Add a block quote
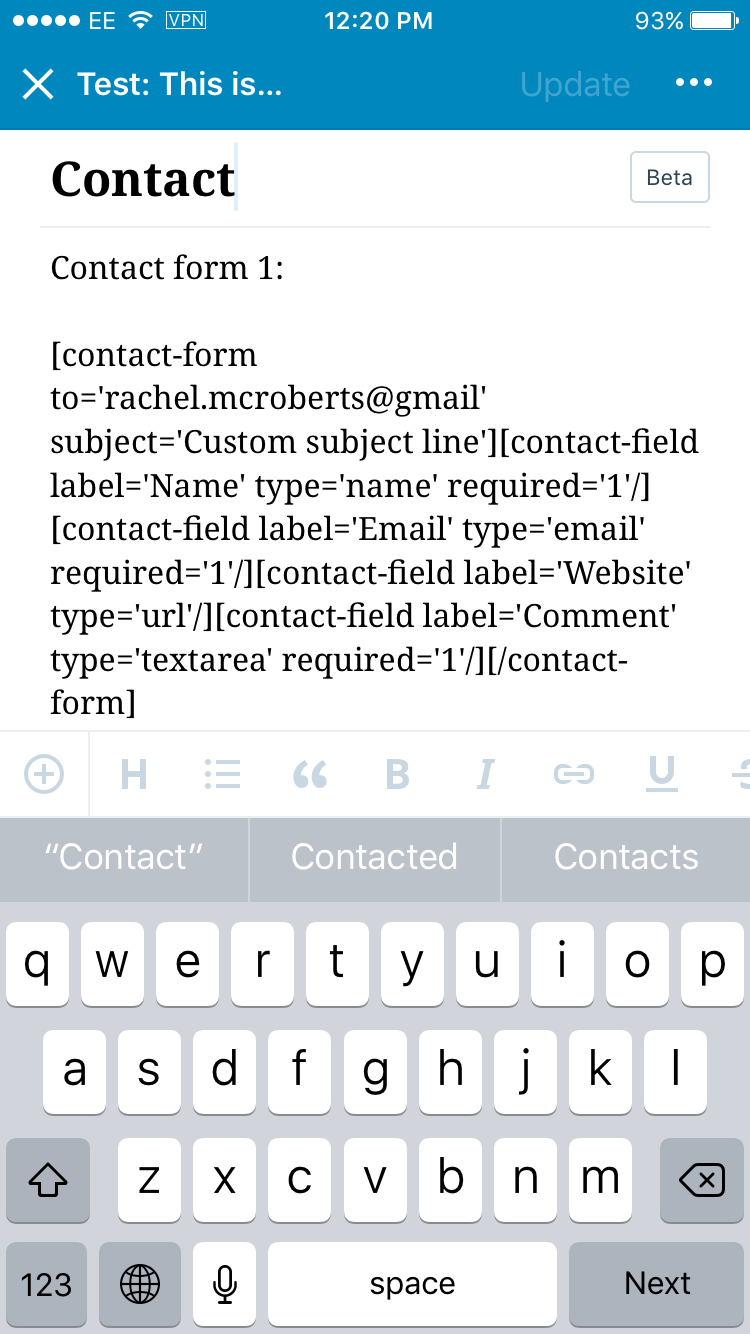The height and width of the screenshot is (1334, 750). (x=310, y=774)
